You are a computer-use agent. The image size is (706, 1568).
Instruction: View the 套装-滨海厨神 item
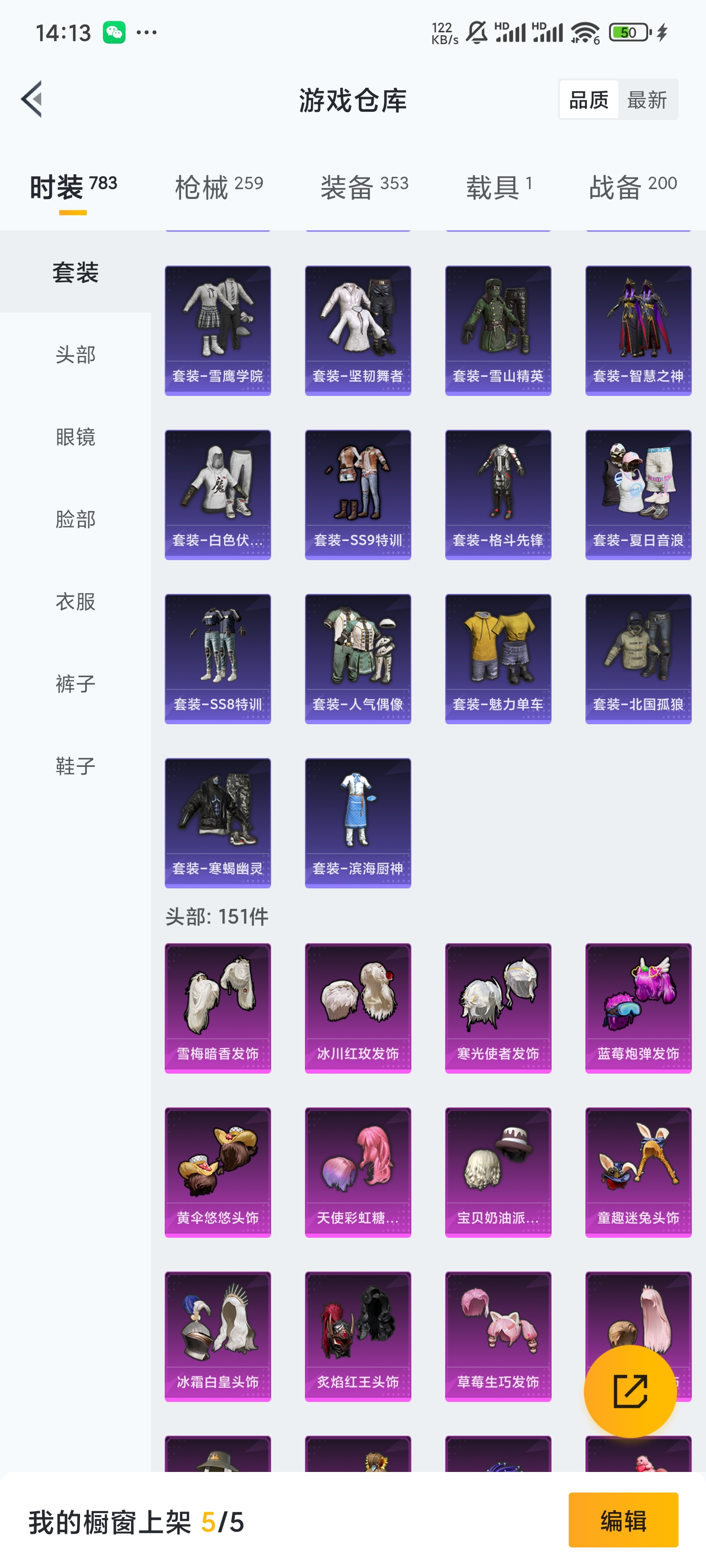357,823
